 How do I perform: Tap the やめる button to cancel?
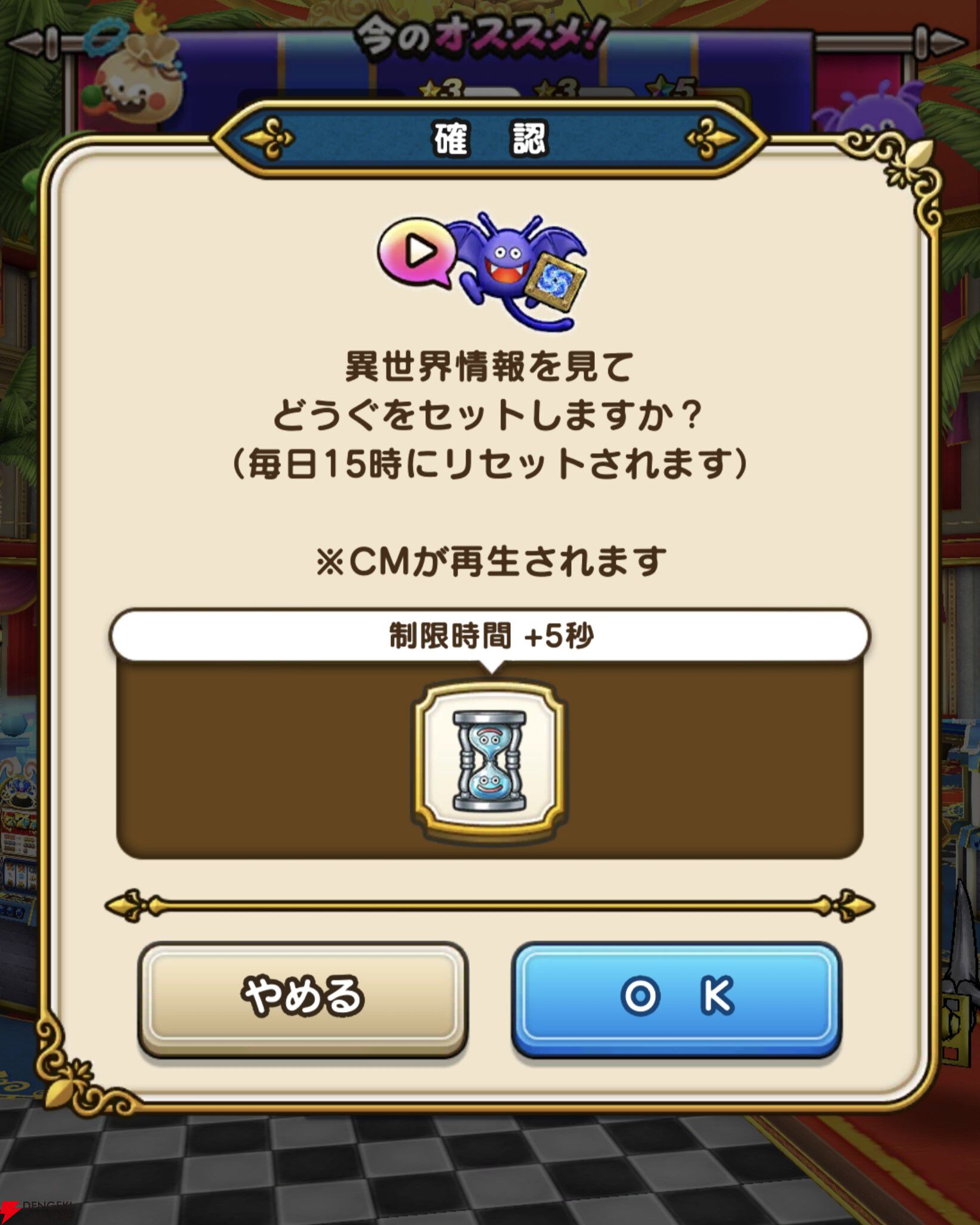point(303,998)
